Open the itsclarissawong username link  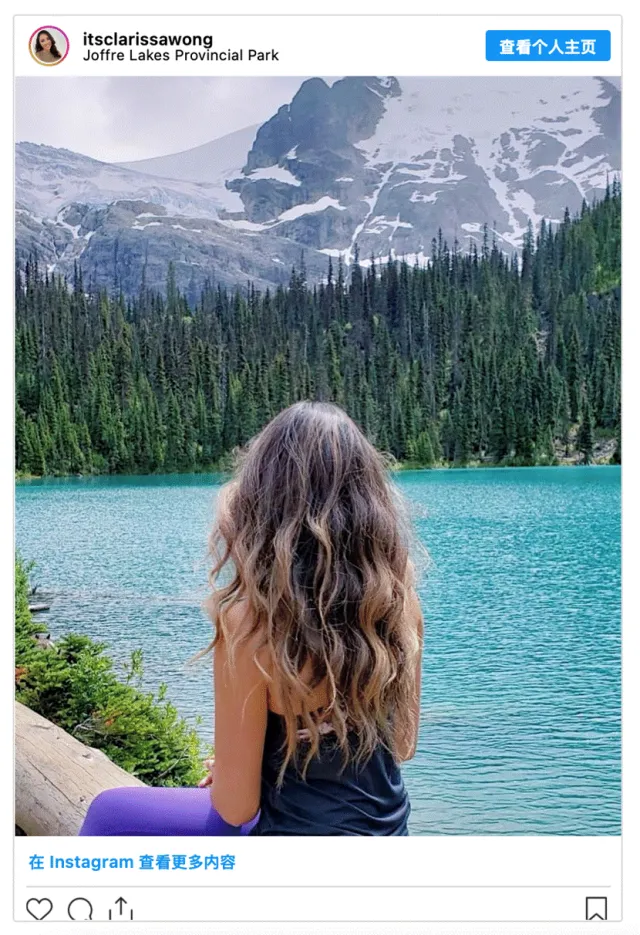click(x=147, y=39)
